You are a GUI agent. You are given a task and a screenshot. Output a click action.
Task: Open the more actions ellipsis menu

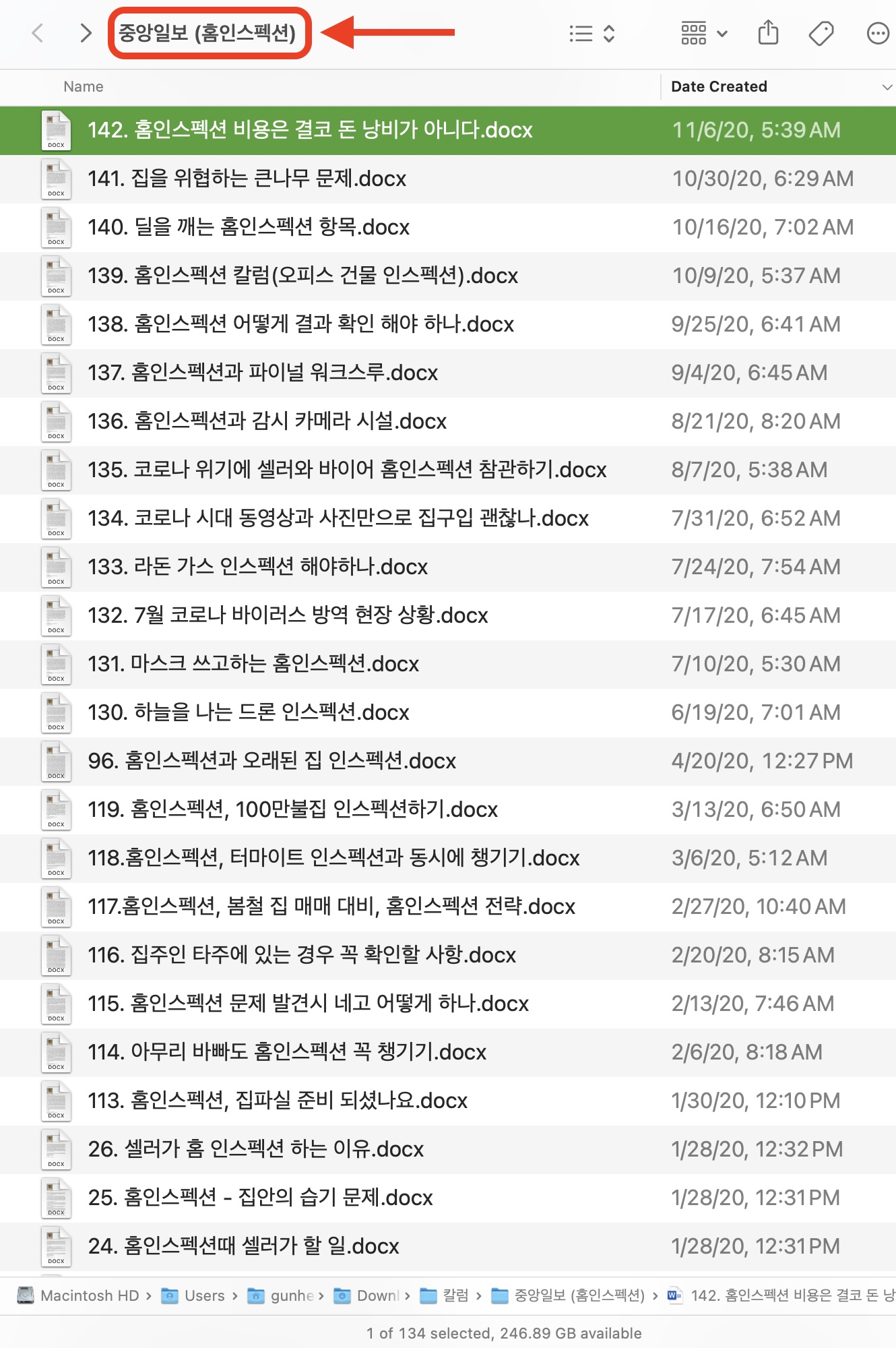click(877, 32)
